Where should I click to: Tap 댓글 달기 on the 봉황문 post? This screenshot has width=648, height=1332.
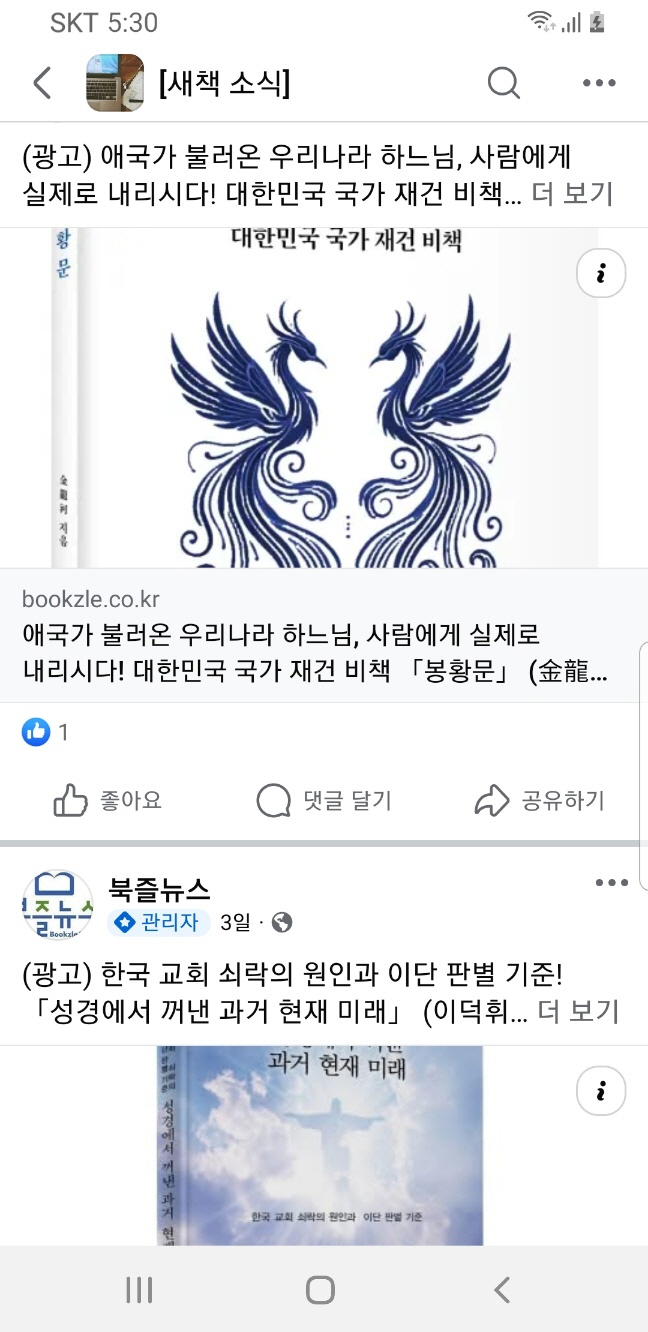[x=324, y=800]
